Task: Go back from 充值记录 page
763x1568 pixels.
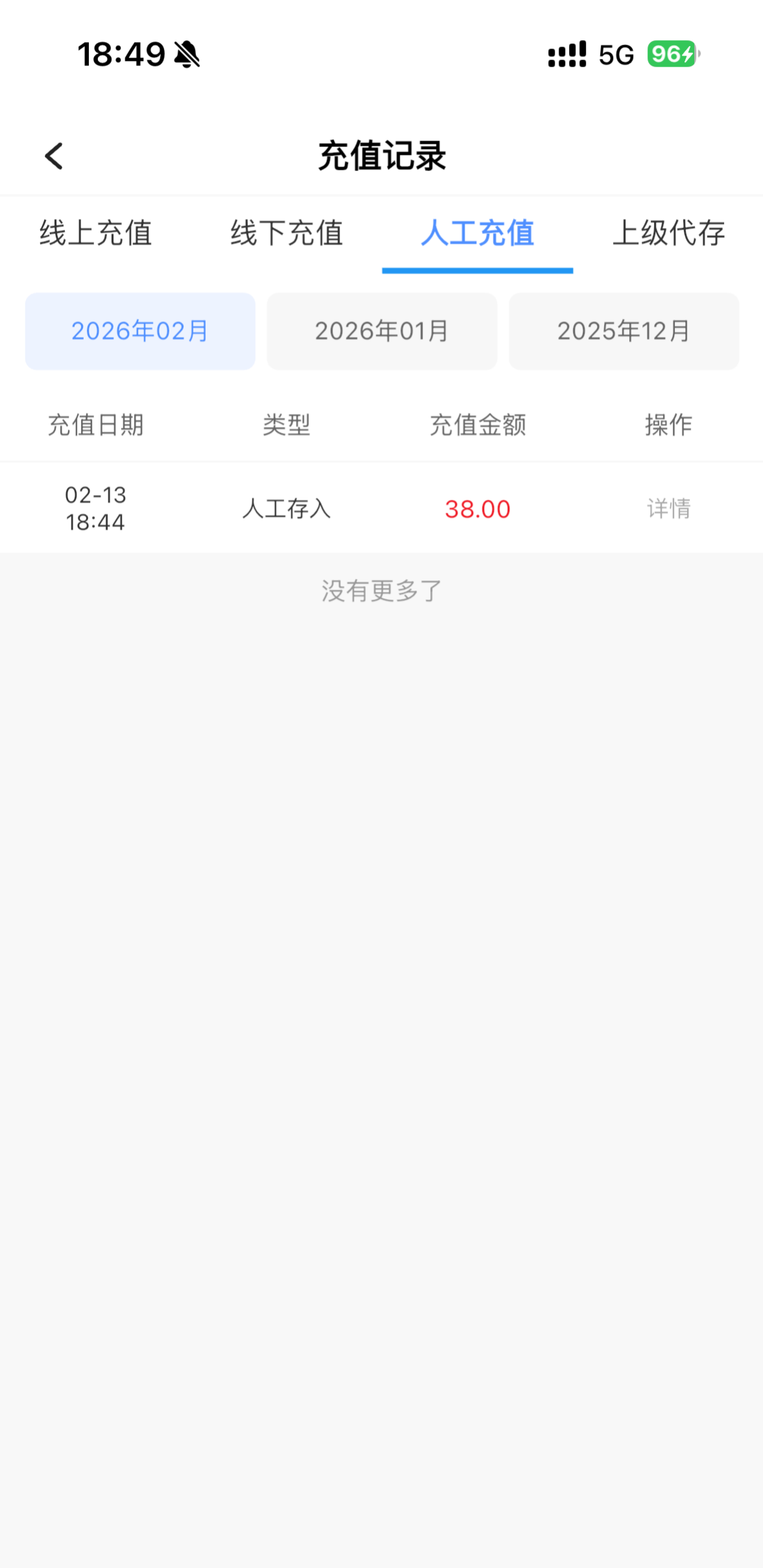Action: (54, 156)
